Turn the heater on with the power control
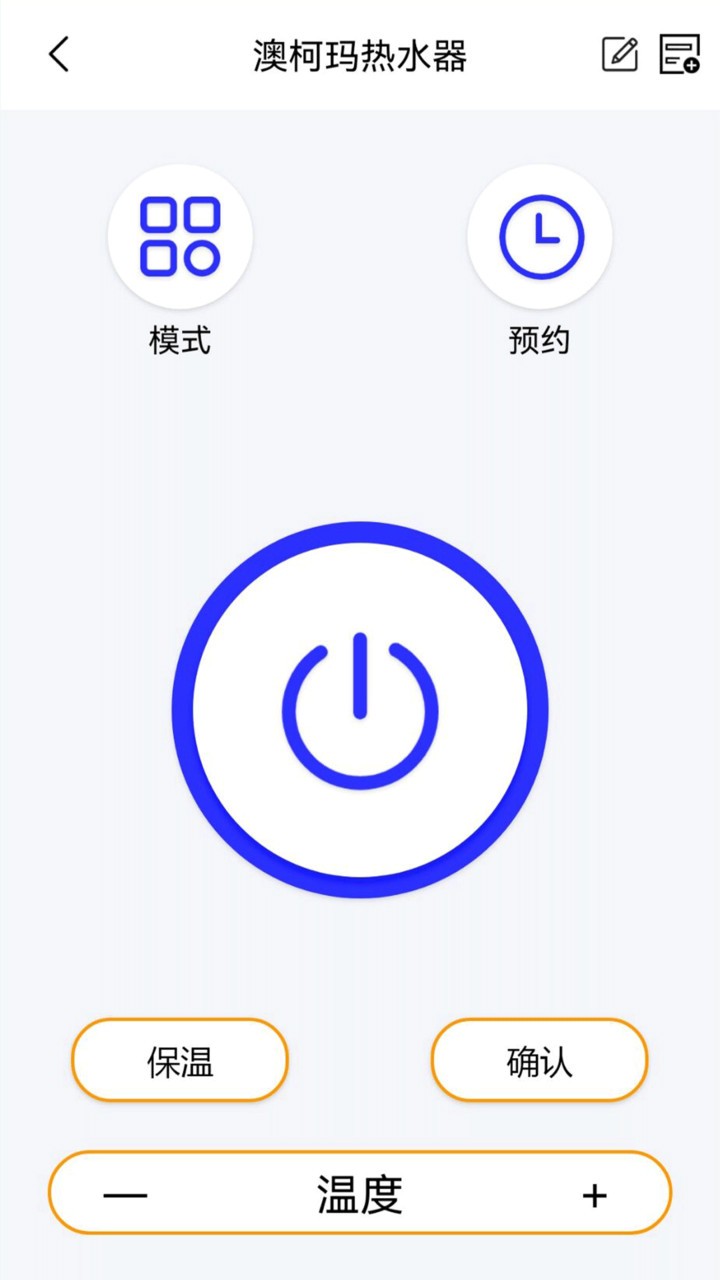 (x=360, y=708)
